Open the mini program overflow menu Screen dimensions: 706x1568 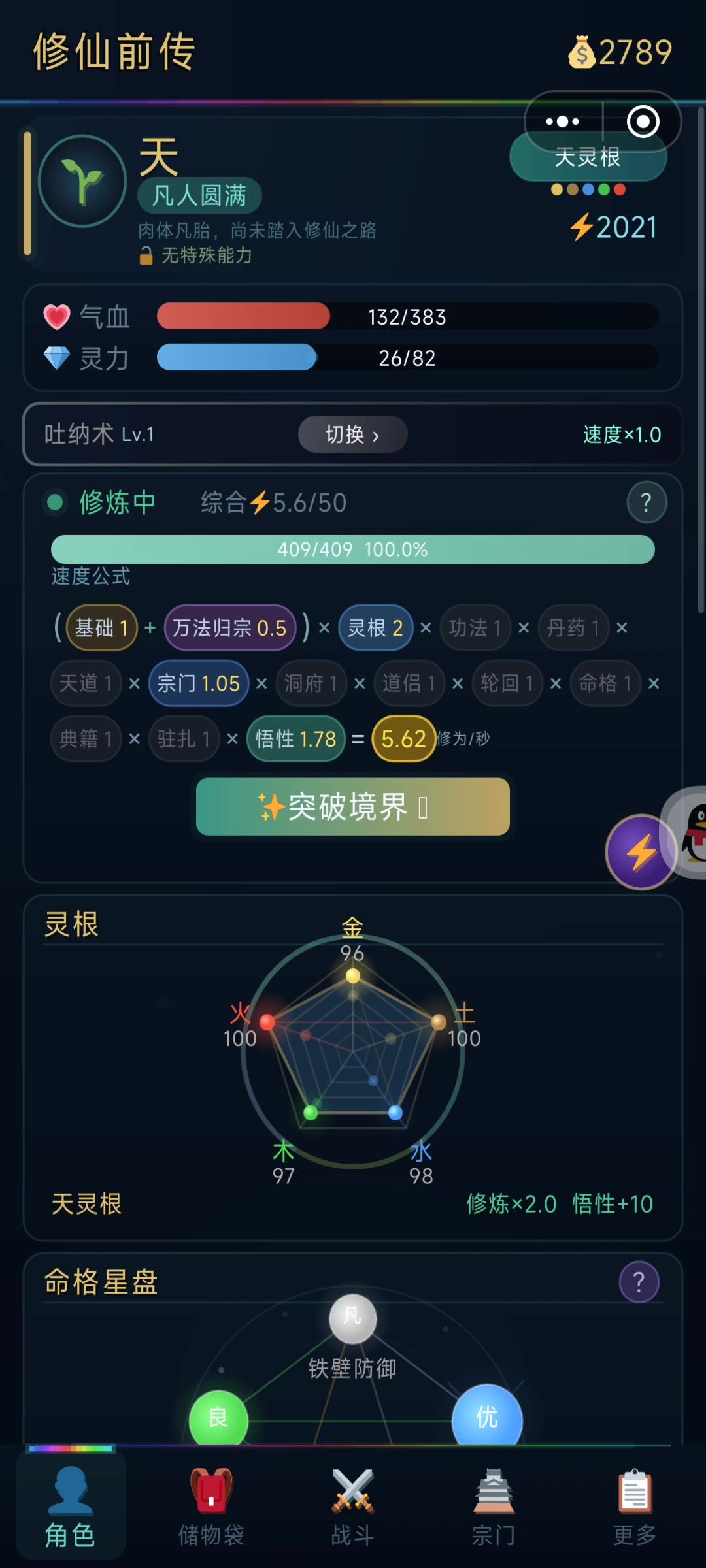point(562,122)
